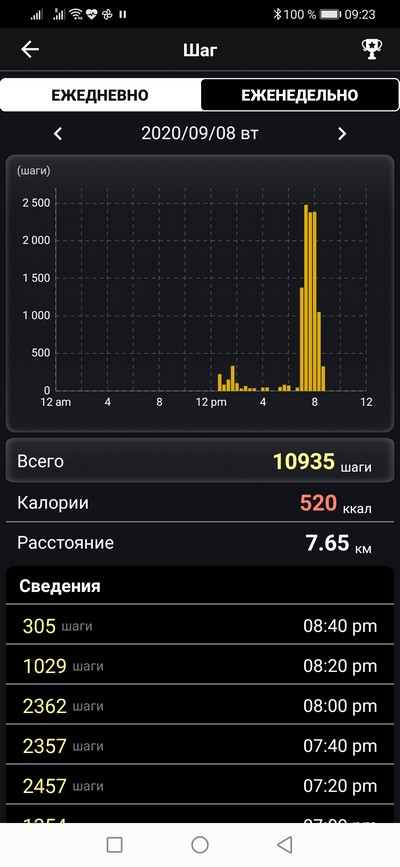The height and width of the screenshot is (867, 400).
Task: Select the ЕЖЕДНЕВНО tab
Action: coord(100,95)
